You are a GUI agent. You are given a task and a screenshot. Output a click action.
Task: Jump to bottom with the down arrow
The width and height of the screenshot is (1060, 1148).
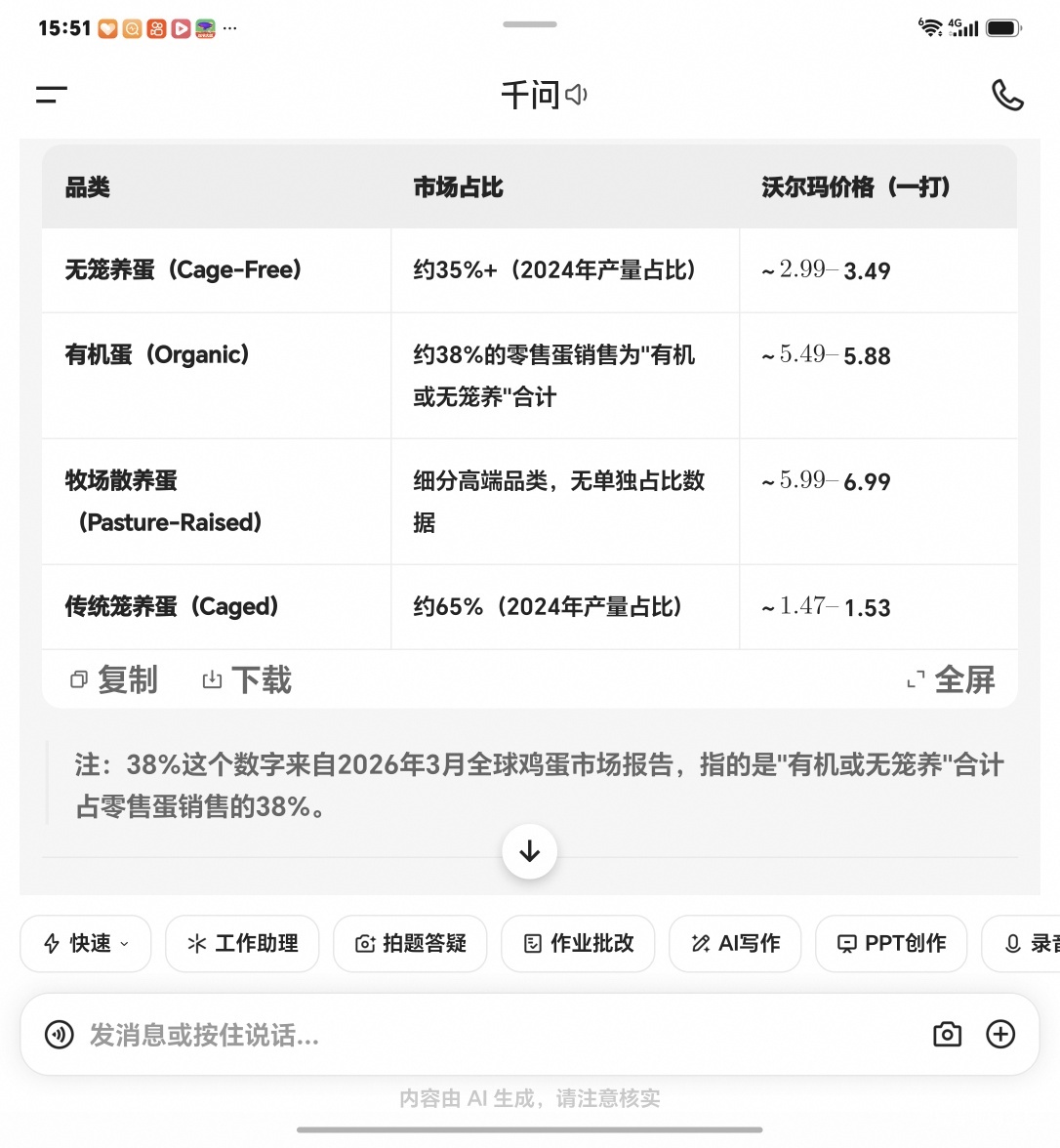tap(529, 851)
